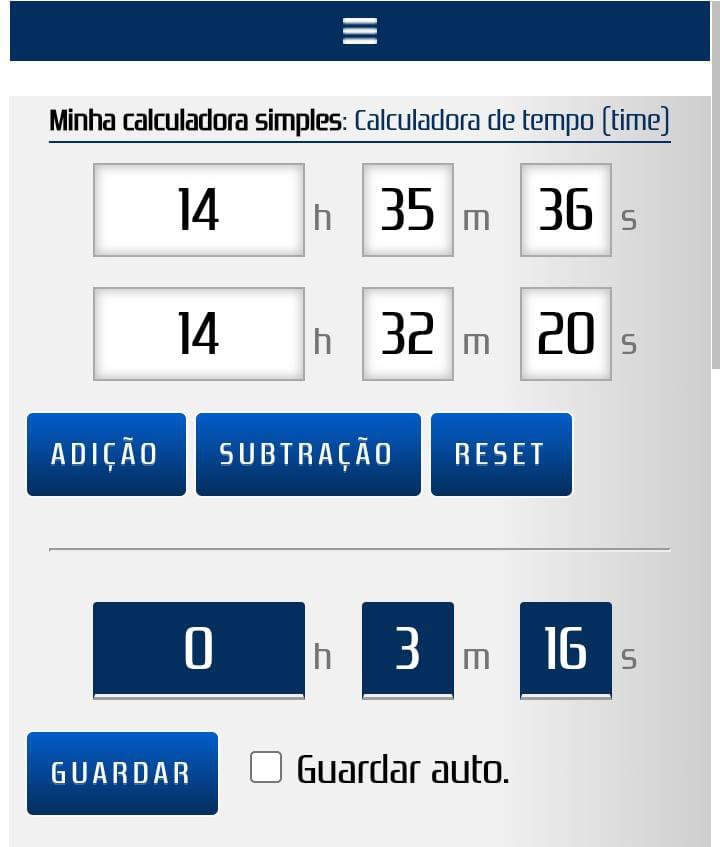Open the Calculadora de tempo (time) link
The width and height of the screenshot is (720, 847).
coord(511,121)
